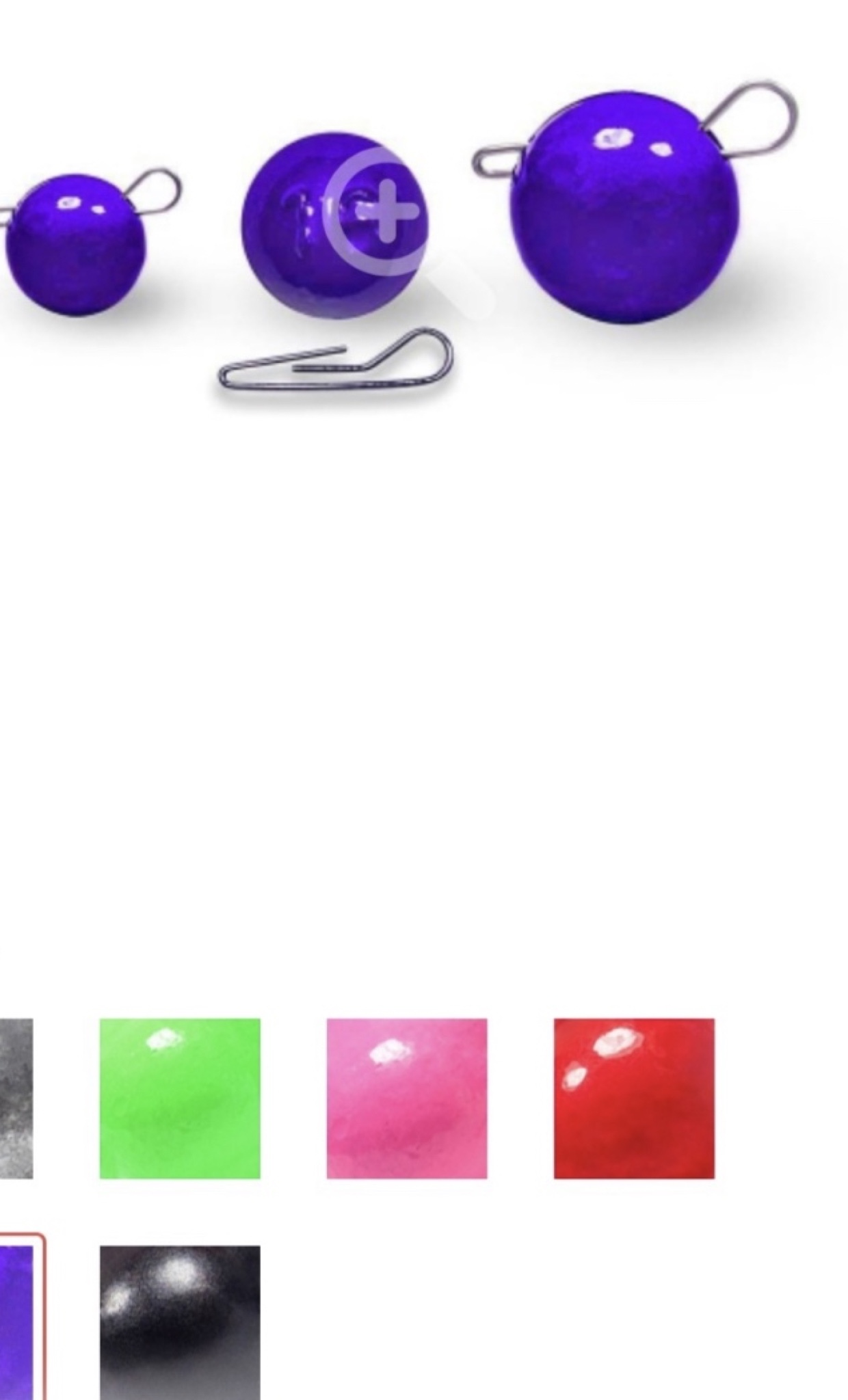Select the green color swatch
Screen dimensions: 848x1400
(x=180, y=1098)
